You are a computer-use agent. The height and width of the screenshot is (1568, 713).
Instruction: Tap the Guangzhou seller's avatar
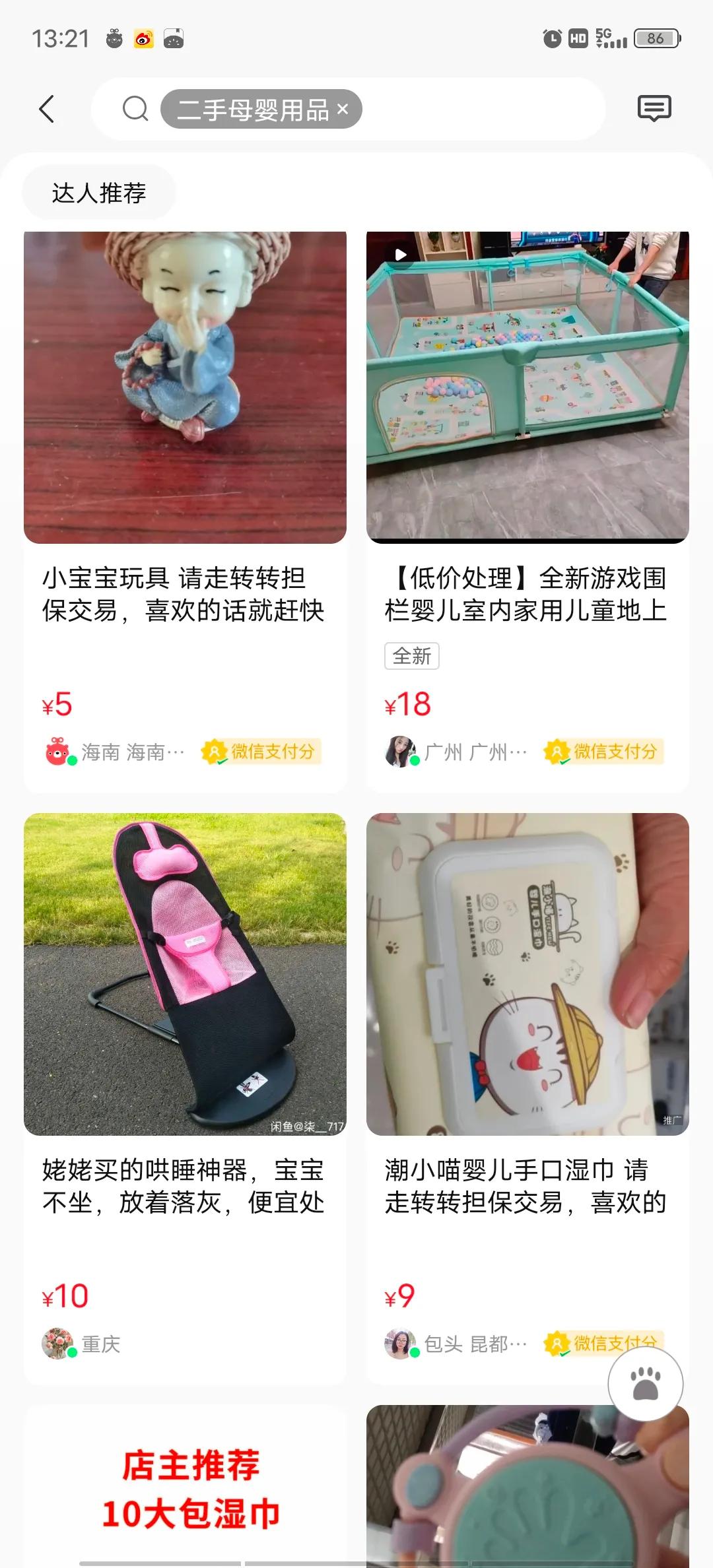point(401,752)
